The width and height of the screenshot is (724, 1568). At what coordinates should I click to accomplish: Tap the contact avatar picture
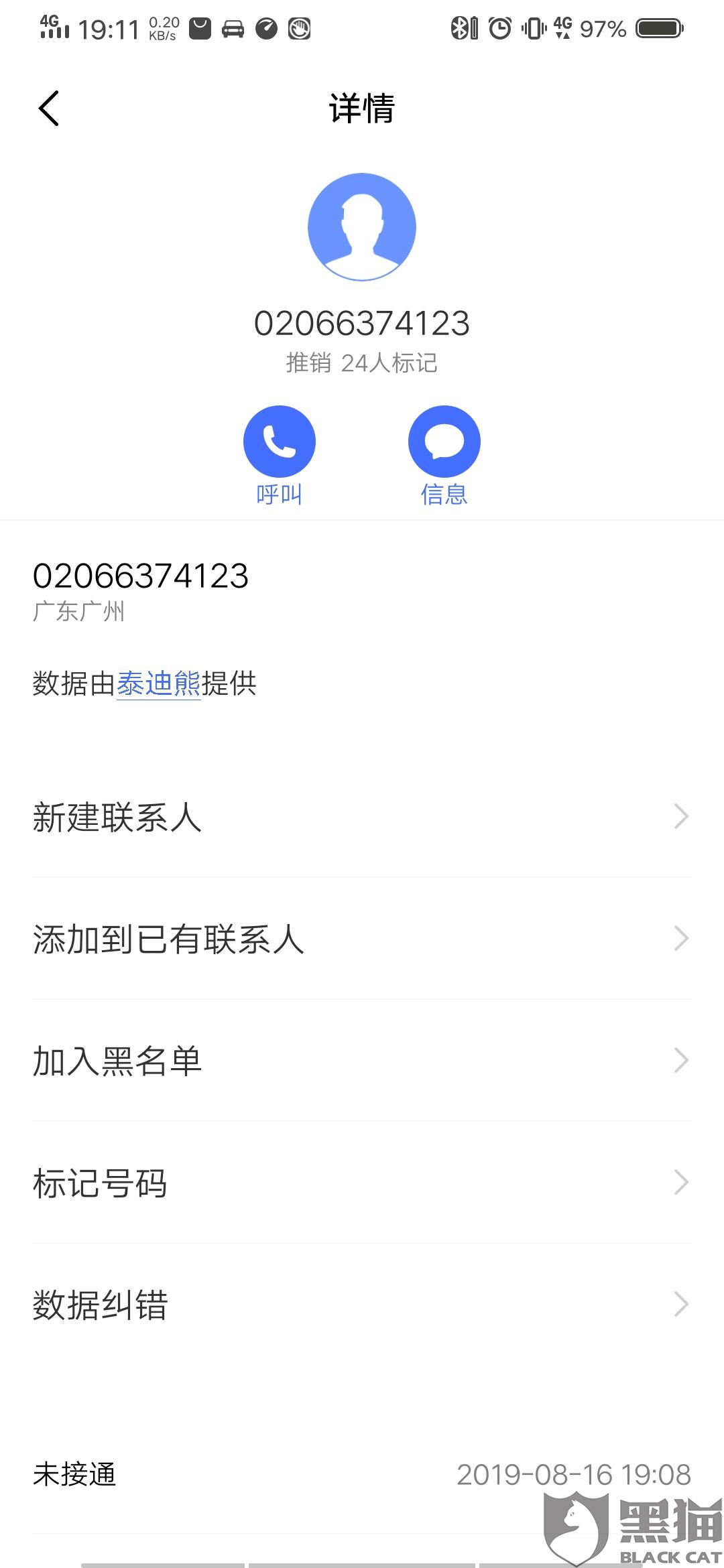coord(362,226)
